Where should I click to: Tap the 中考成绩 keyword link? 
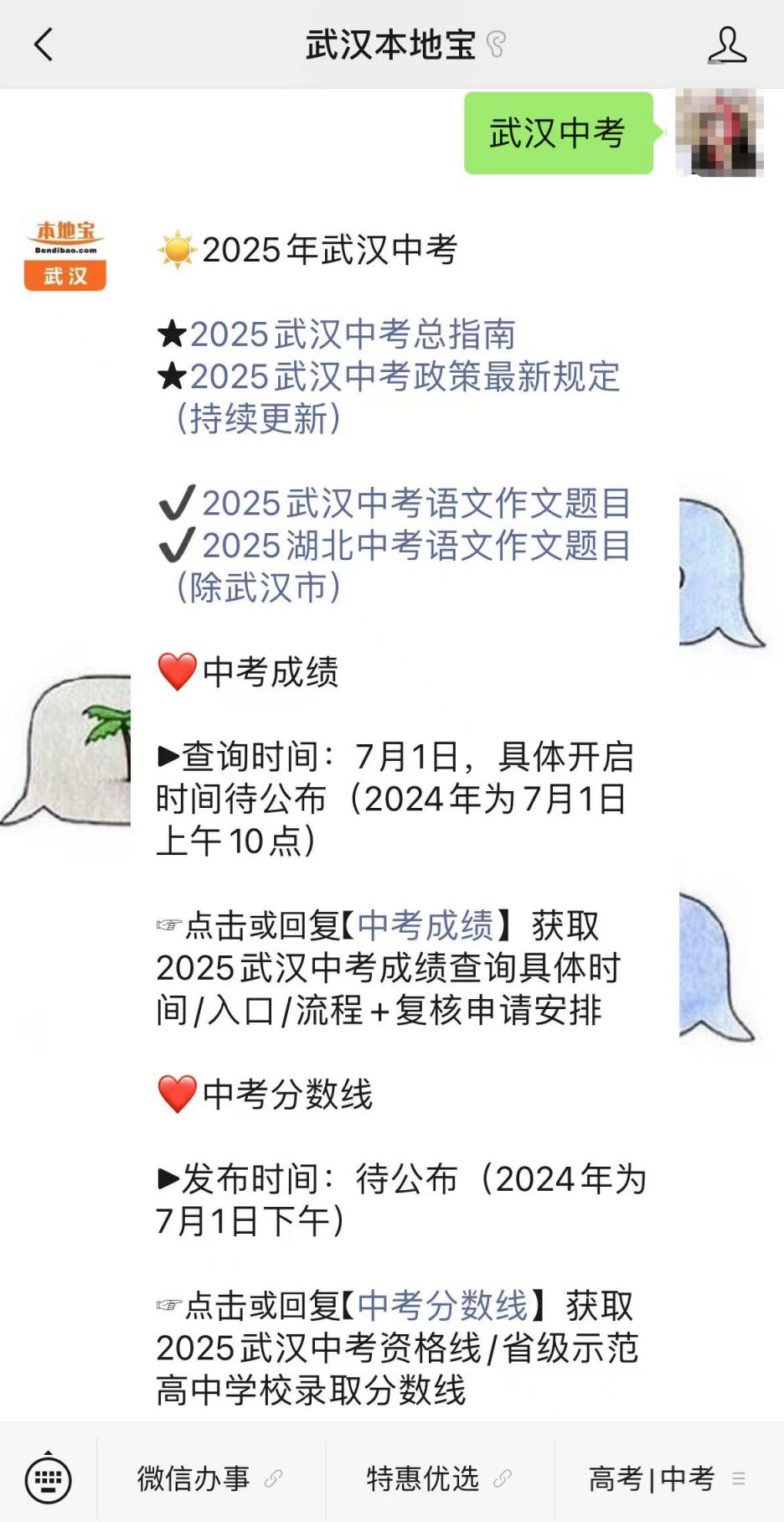(426, 926)
